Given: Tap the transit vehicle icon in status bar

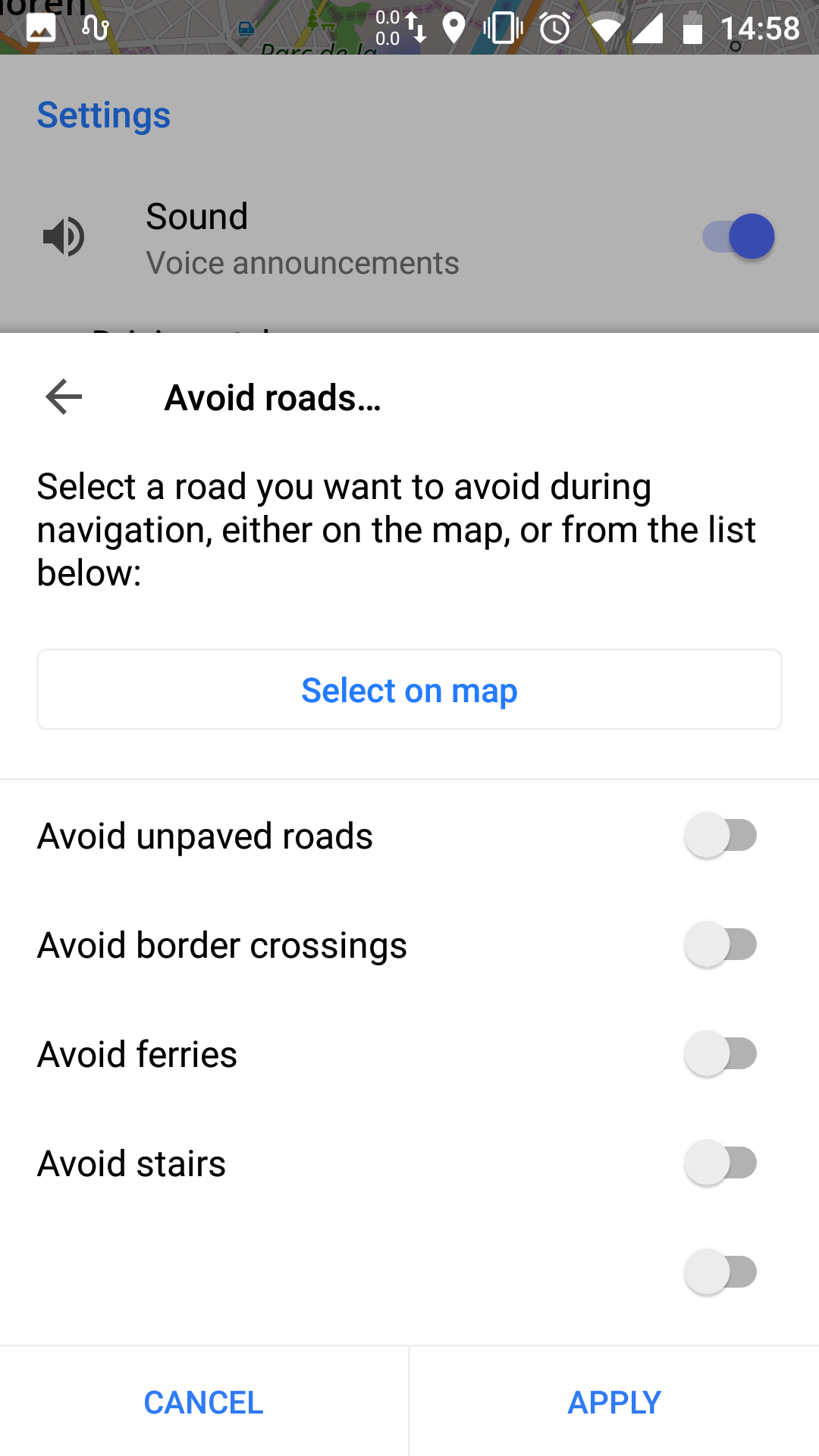Looking at the screenshot, I should [245, 29].
